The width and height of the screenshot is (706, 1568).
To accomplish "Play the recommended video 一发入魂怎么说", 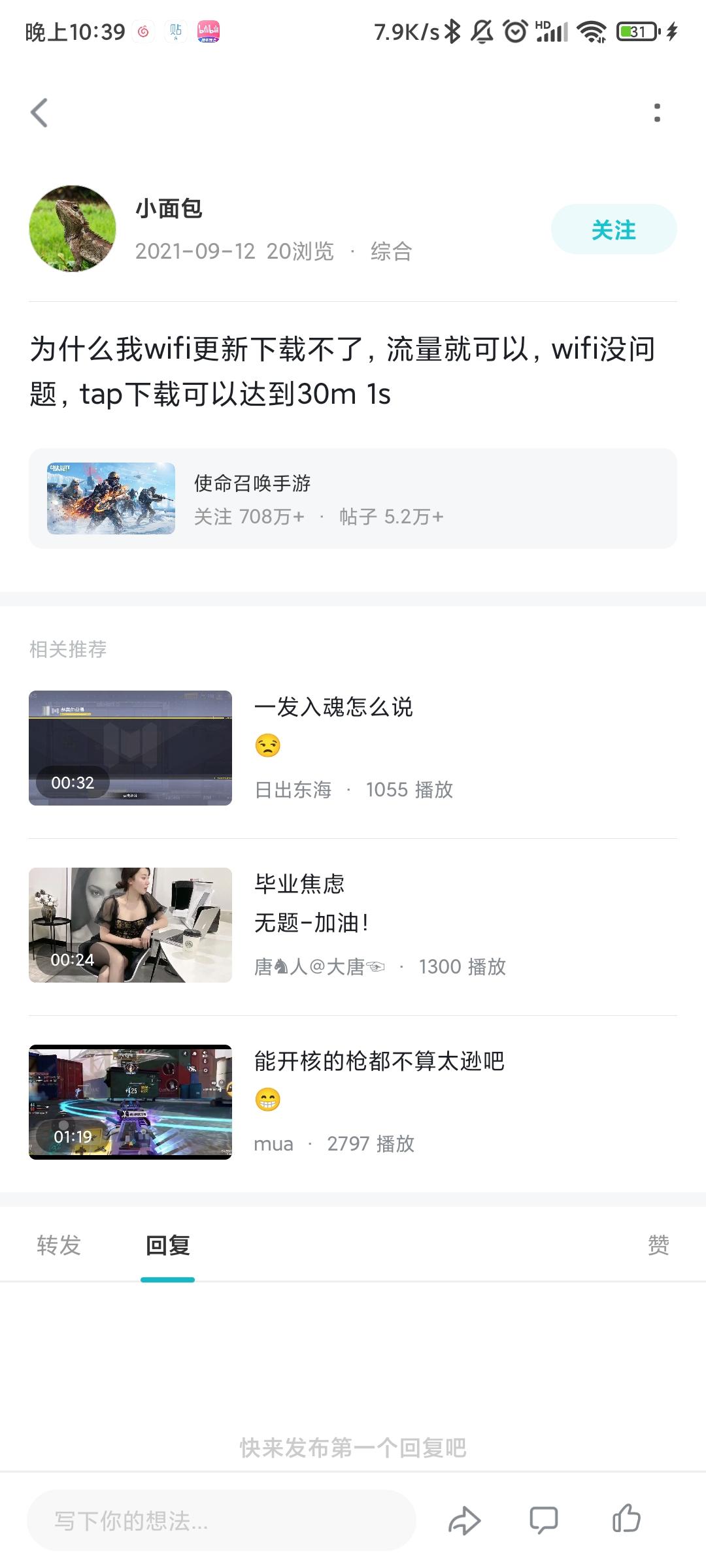I will pyautogui.click(x=353, y=748).
